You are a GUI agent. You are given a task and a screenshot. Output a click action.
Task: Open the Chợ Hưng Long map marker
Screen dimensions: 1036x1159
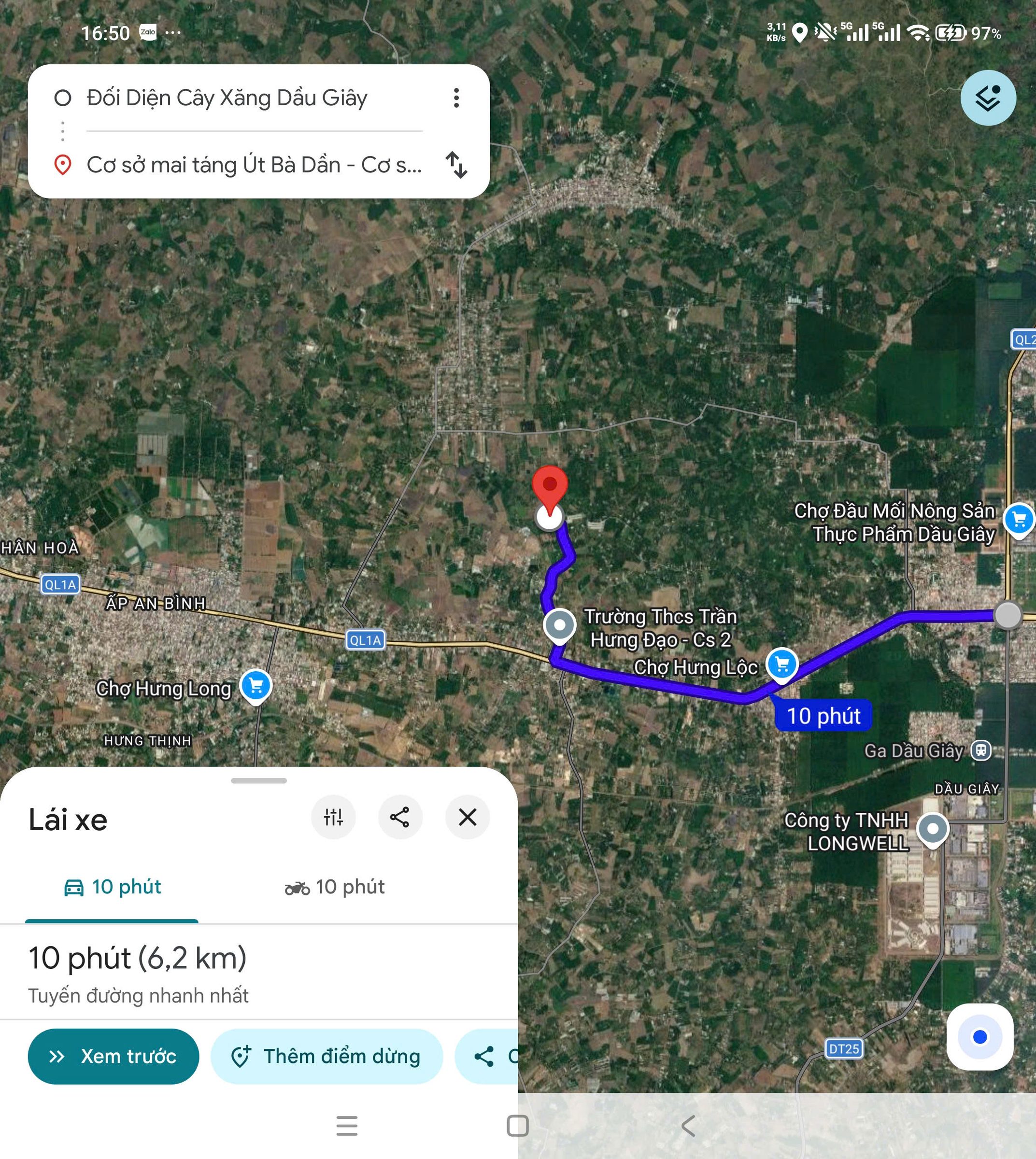click(256, 687)
